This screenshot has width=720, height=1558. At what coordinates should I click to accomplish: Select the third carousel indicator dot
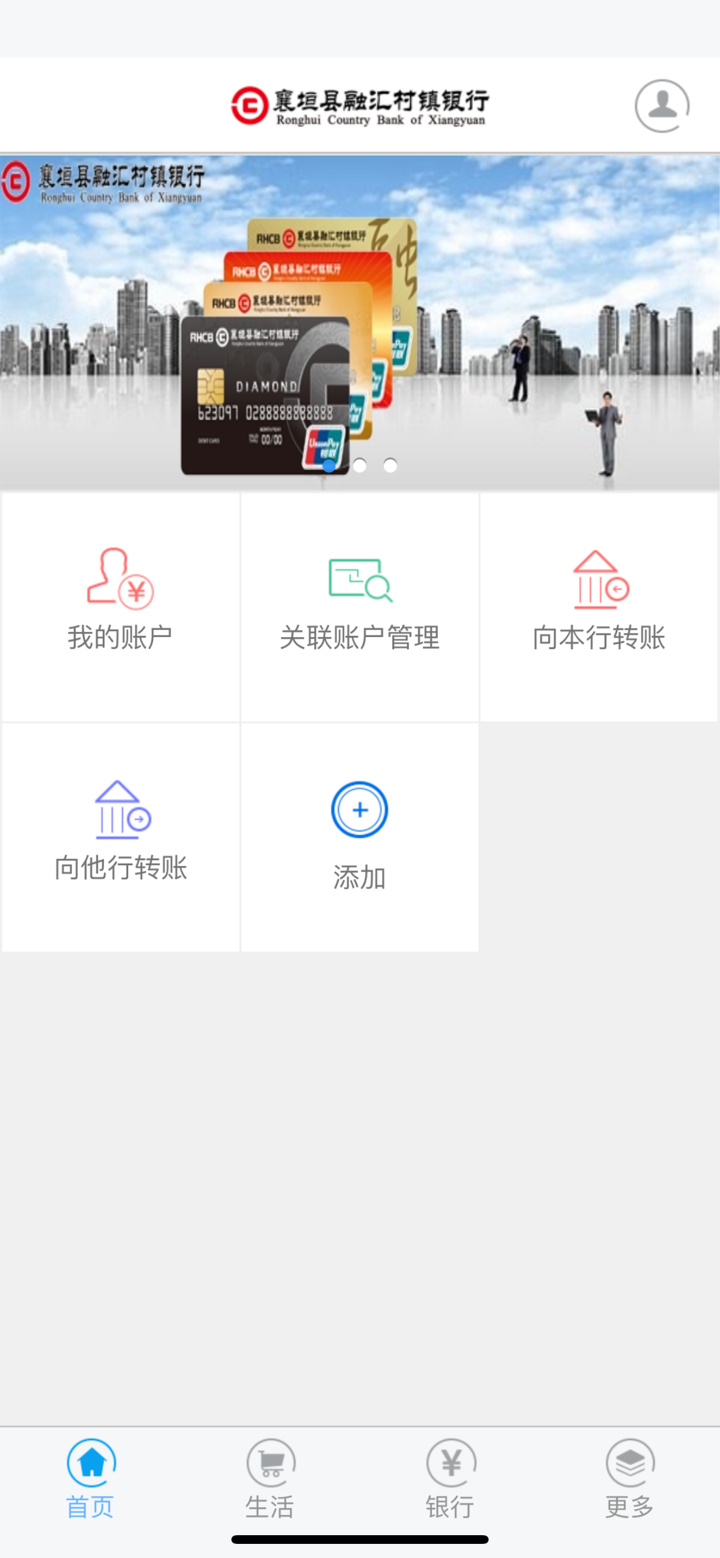pyautogui.click(x=389, y=465)
